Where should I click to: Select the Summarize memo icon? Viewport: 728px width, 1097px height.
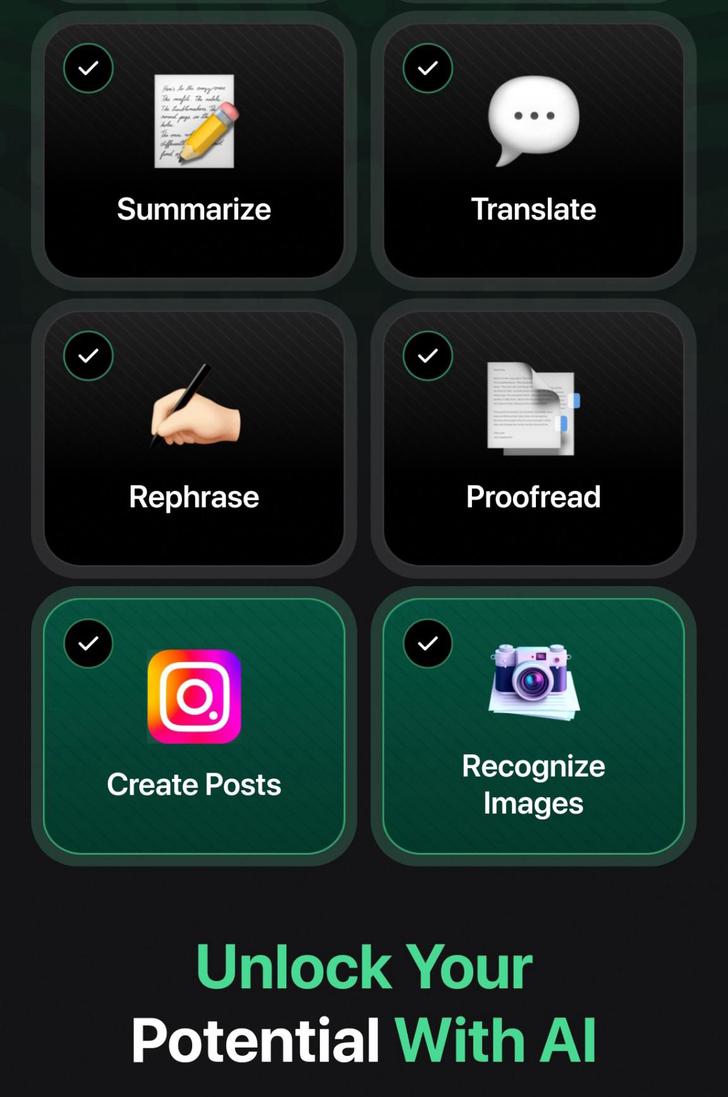(193, 122)
